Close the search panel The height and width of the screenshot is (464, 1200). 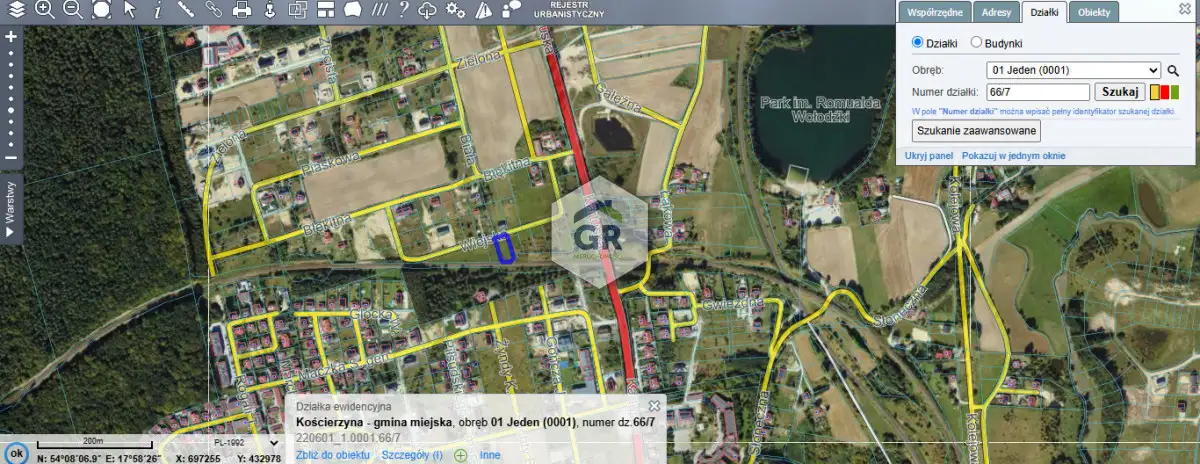(1184, 8)
